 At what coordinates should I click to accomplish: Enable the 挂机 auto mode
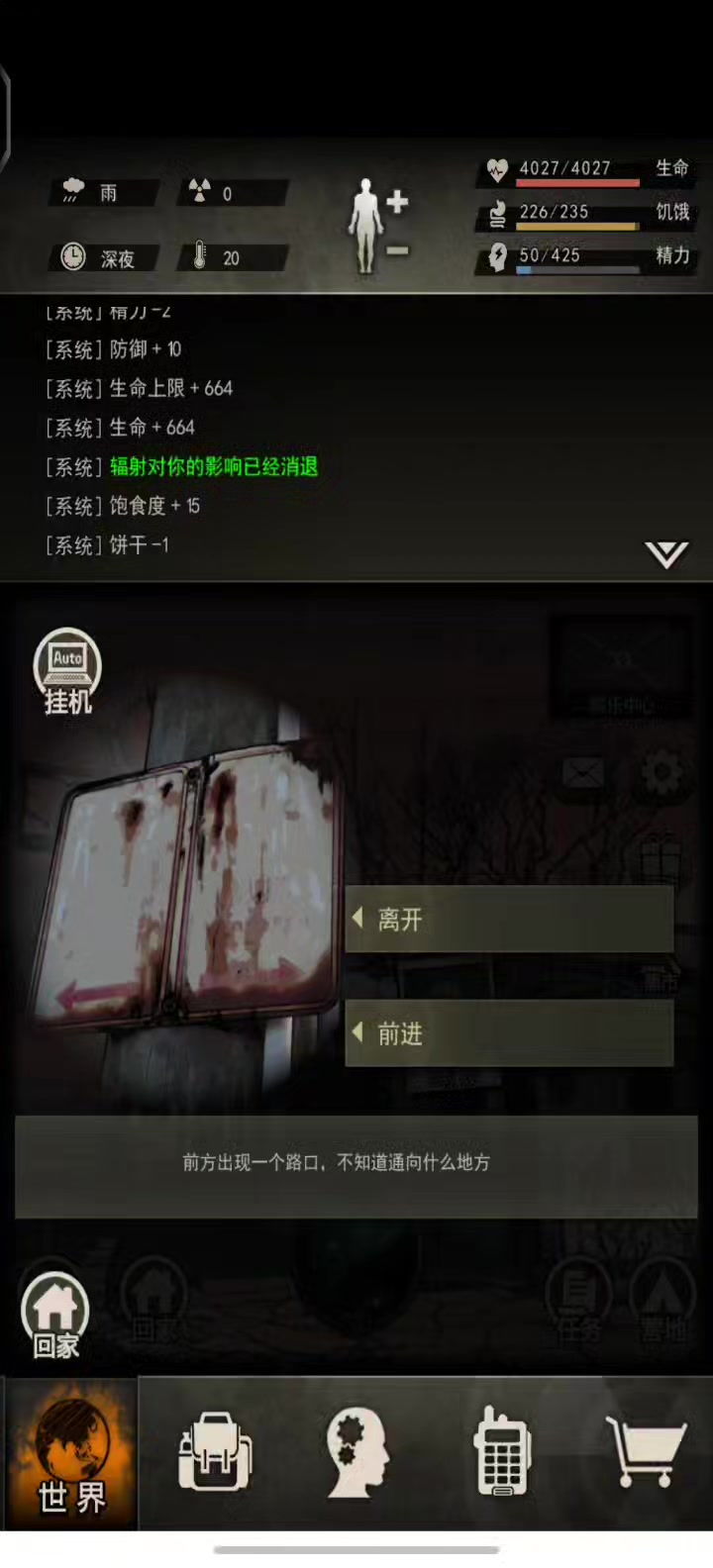(x=67, y=673)
